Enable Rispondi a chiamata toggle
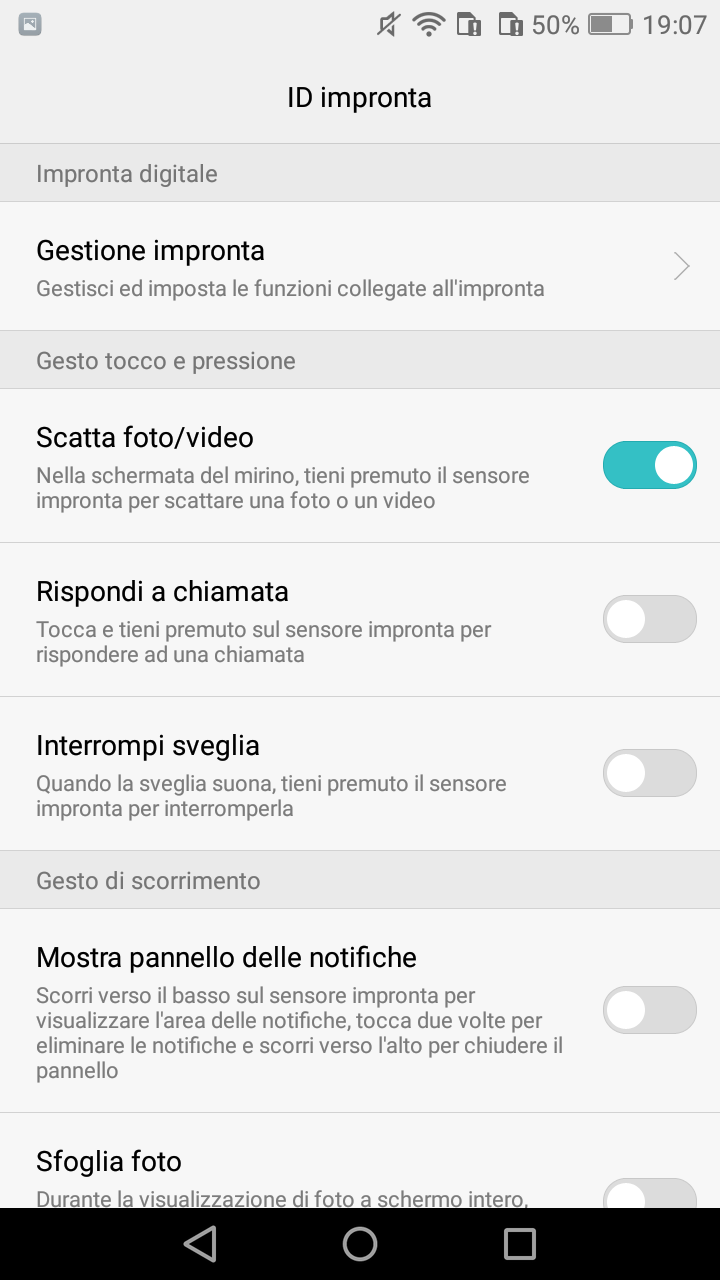The width and height of the screenshot is (720, 1280). (x=650, y=619)
